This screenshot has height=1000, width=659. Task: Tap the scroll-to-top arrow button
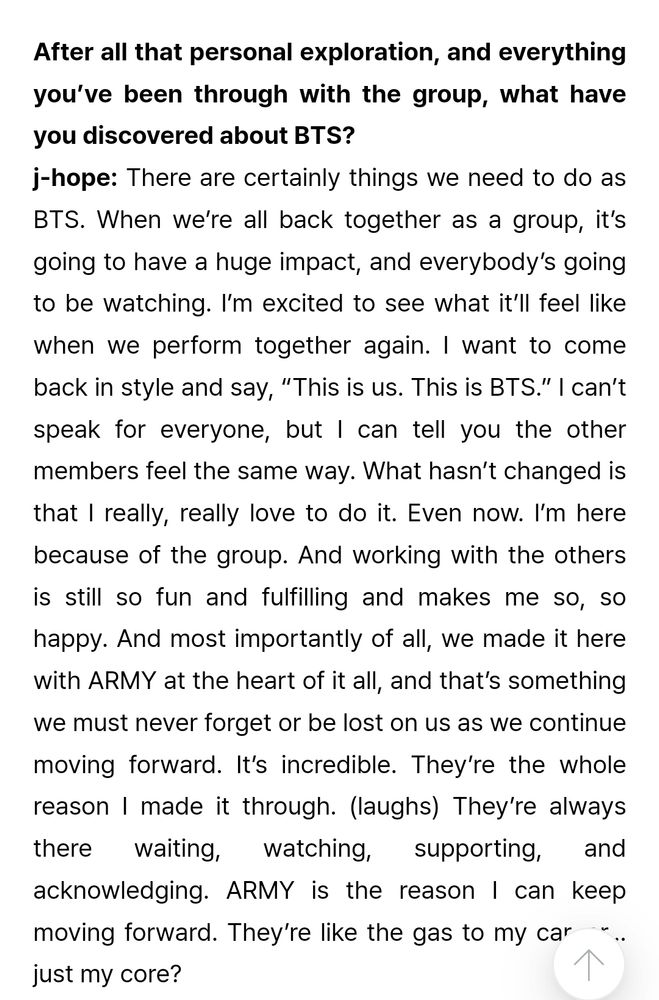pyautogui.click(x=589, y=964)
